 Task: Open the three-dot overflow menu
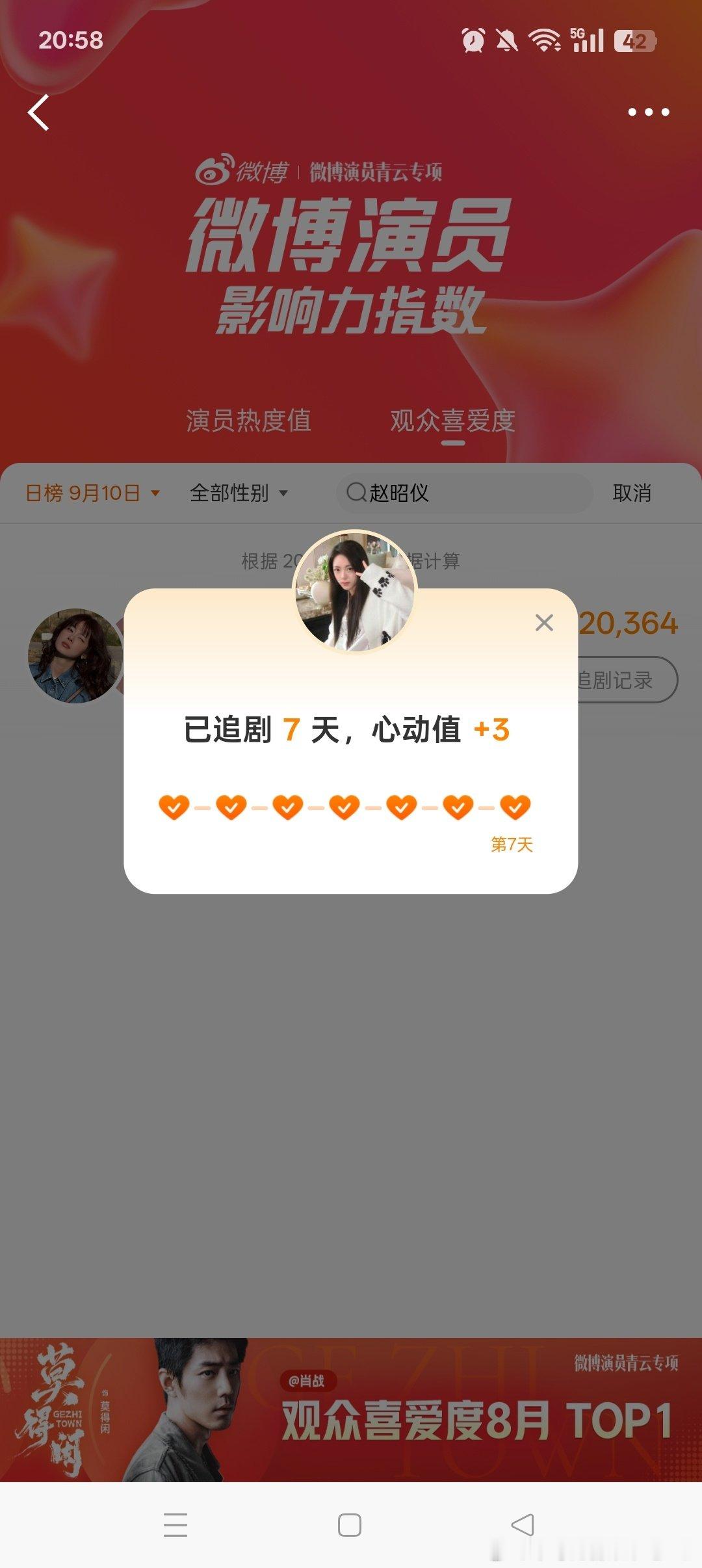(648, 112)
